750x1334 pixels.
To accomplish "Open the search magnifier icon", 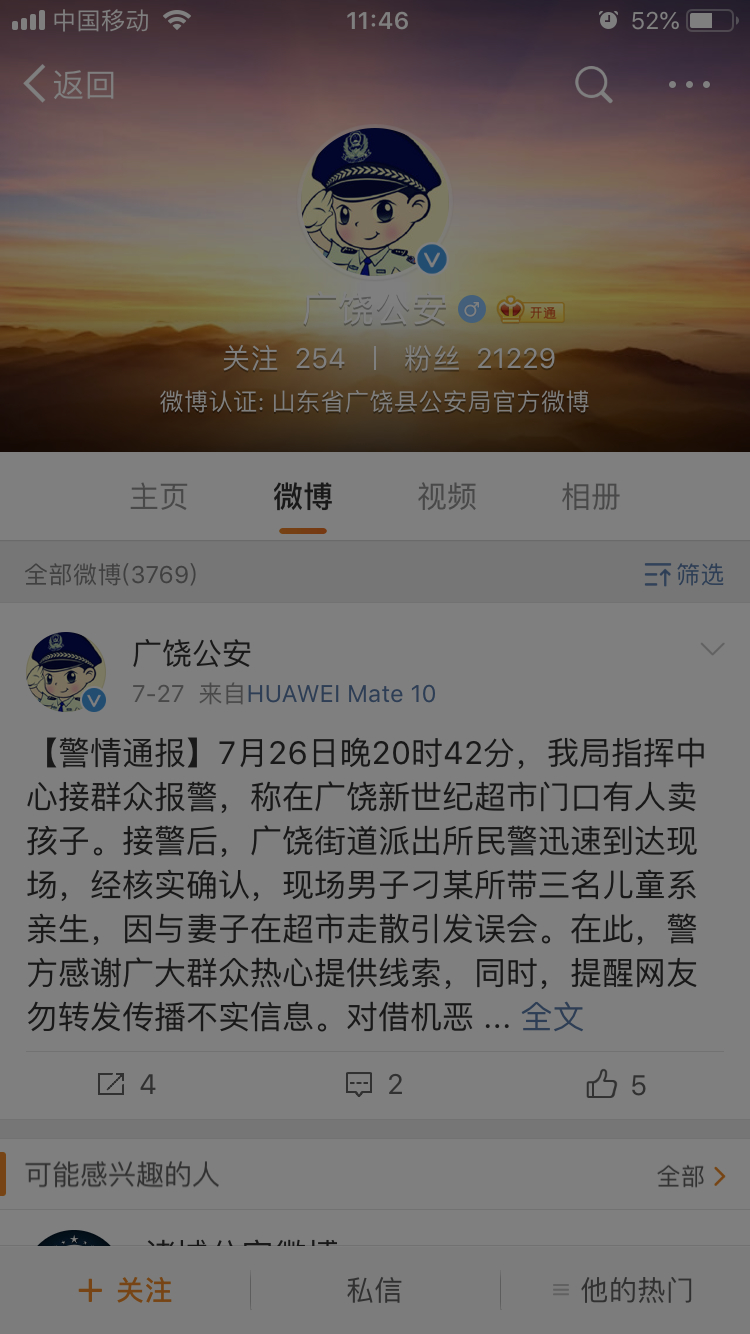I will click(x=593, y=85).
